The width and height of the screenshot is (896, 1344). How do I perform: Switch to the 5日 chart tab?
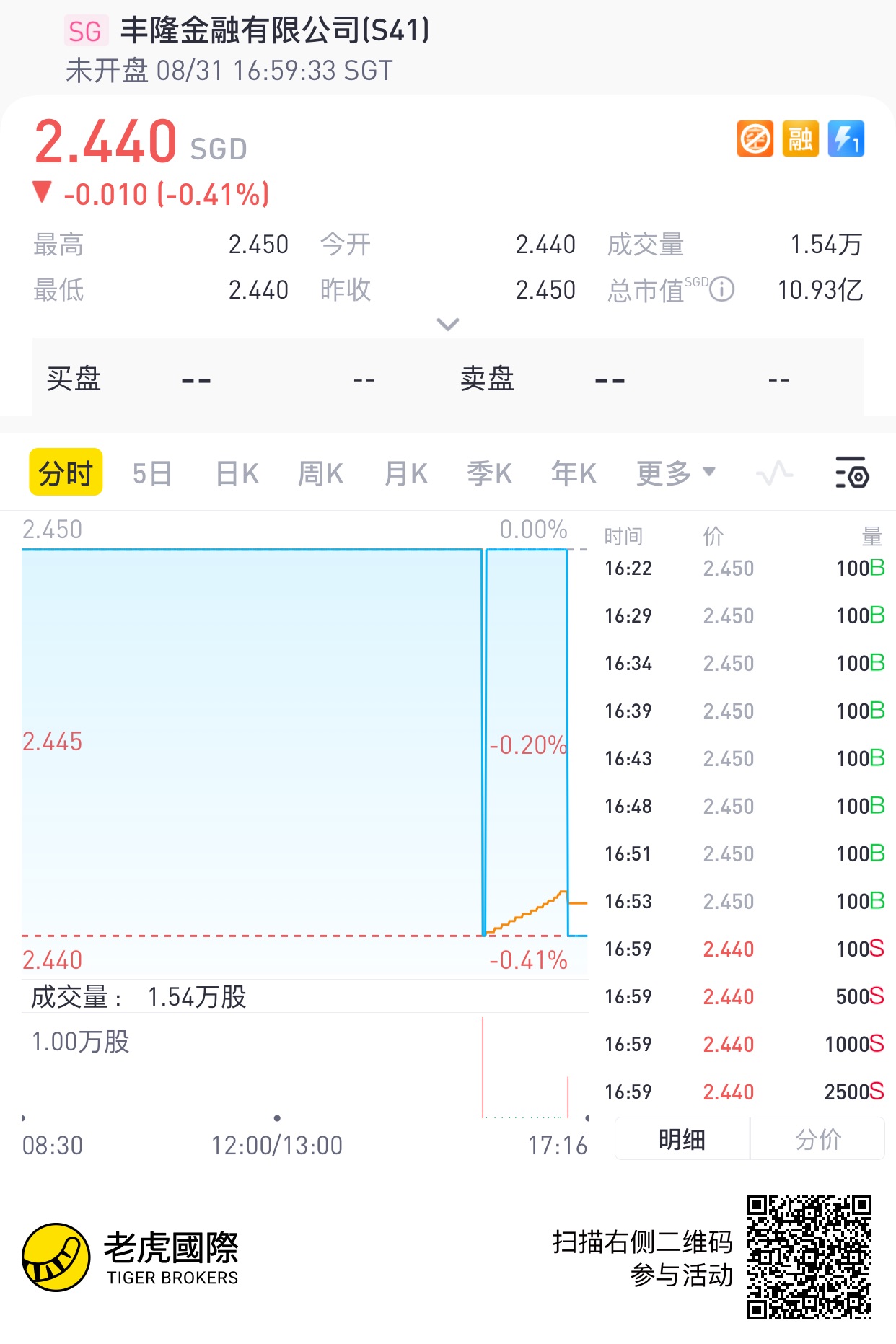click(x=152, y=474)
